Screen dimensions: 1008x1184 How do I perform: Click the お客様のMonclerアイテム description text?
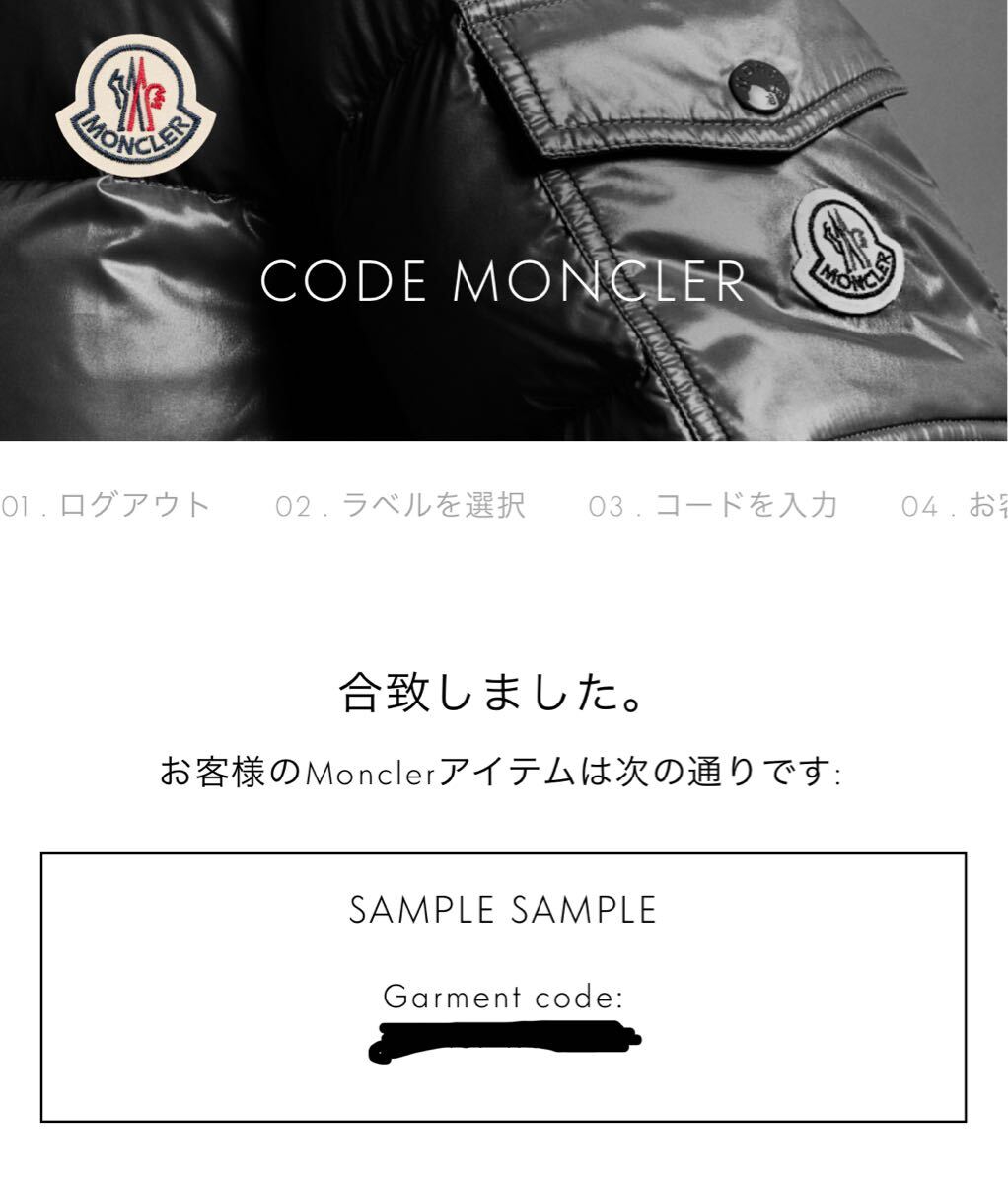click(x=504, y=770)
